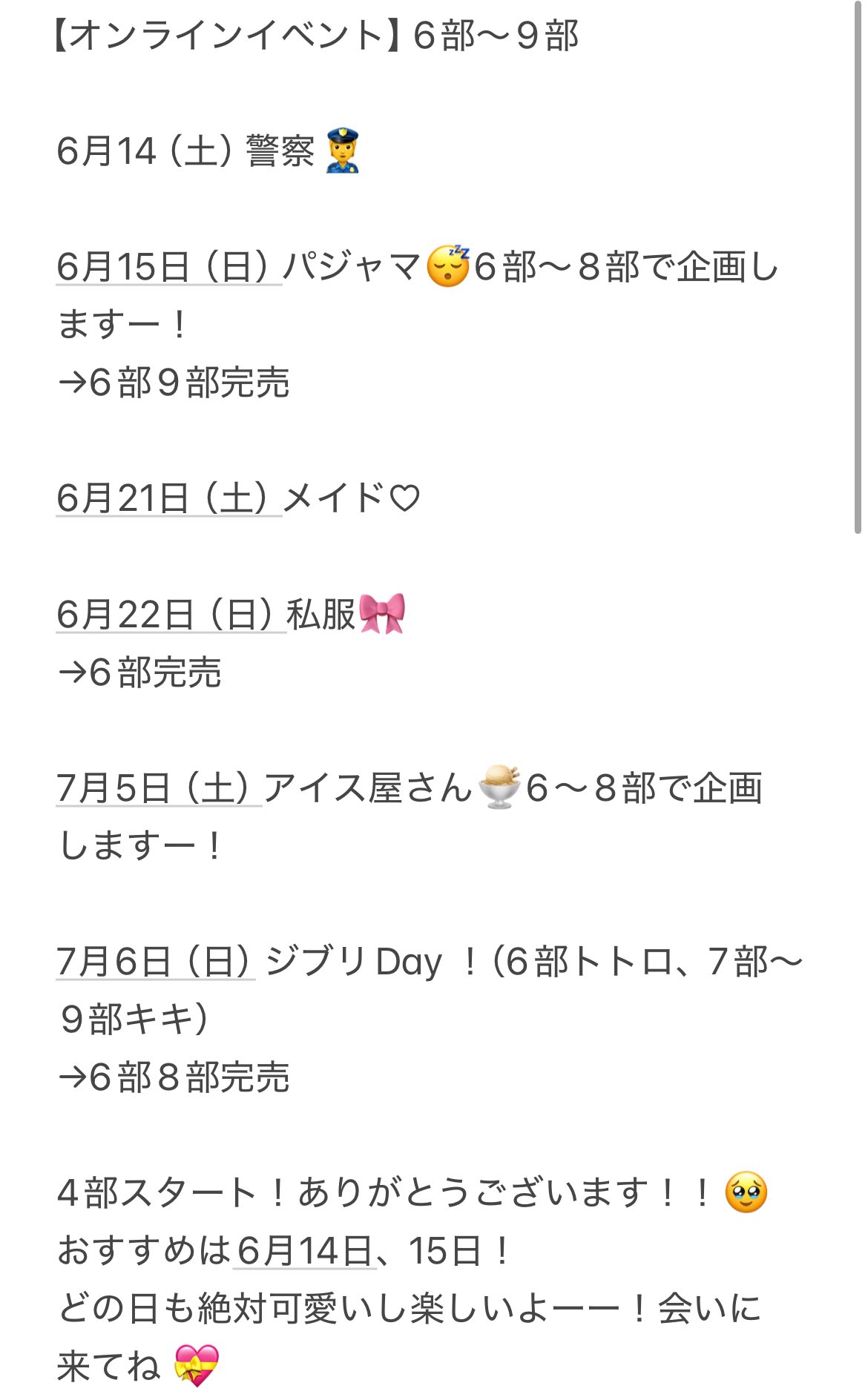Select the underlined 6月22日（日） date

pyautogui.click(x=170, y=615)
